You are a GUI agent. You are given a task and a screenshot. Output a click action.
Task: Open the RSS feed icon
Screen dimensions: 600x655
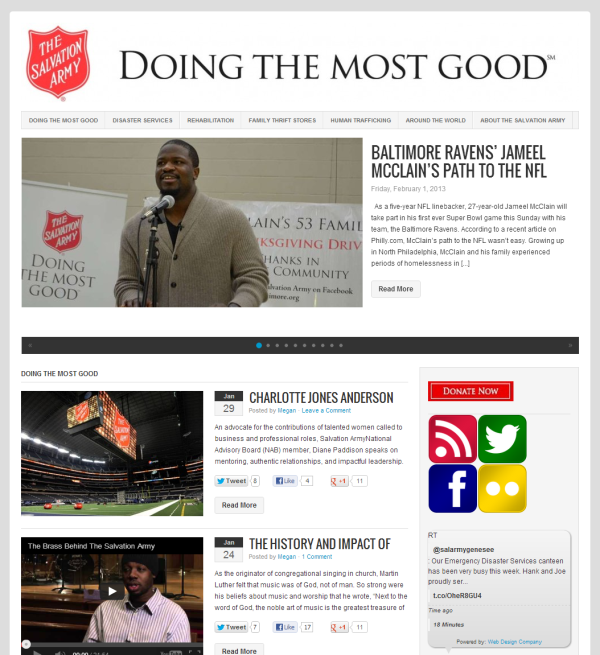click(452, 438)
